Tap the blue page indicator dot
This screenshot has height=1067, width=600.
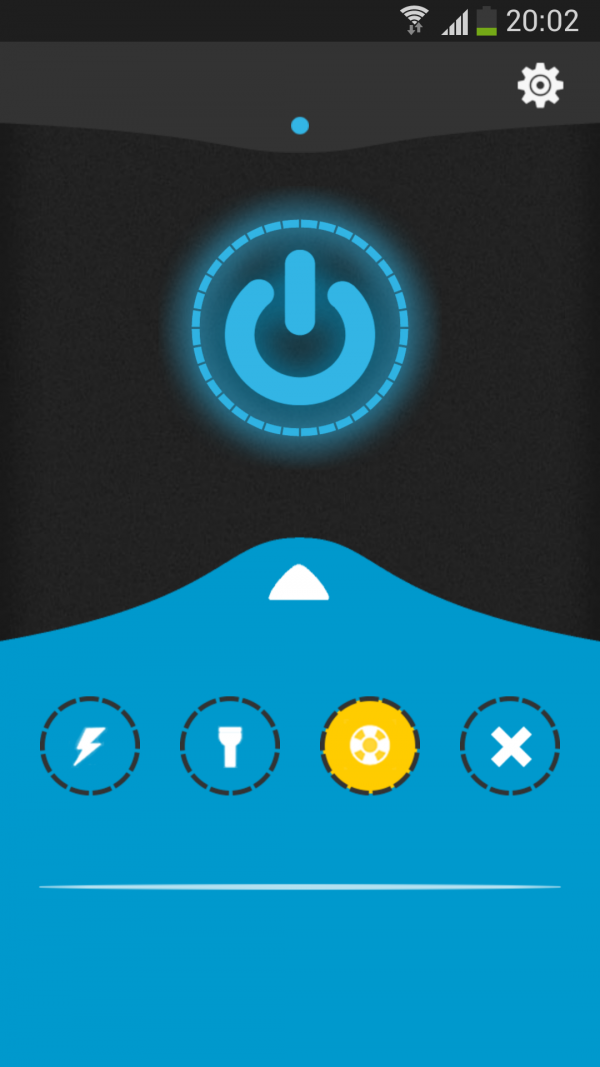coord(299,126)
